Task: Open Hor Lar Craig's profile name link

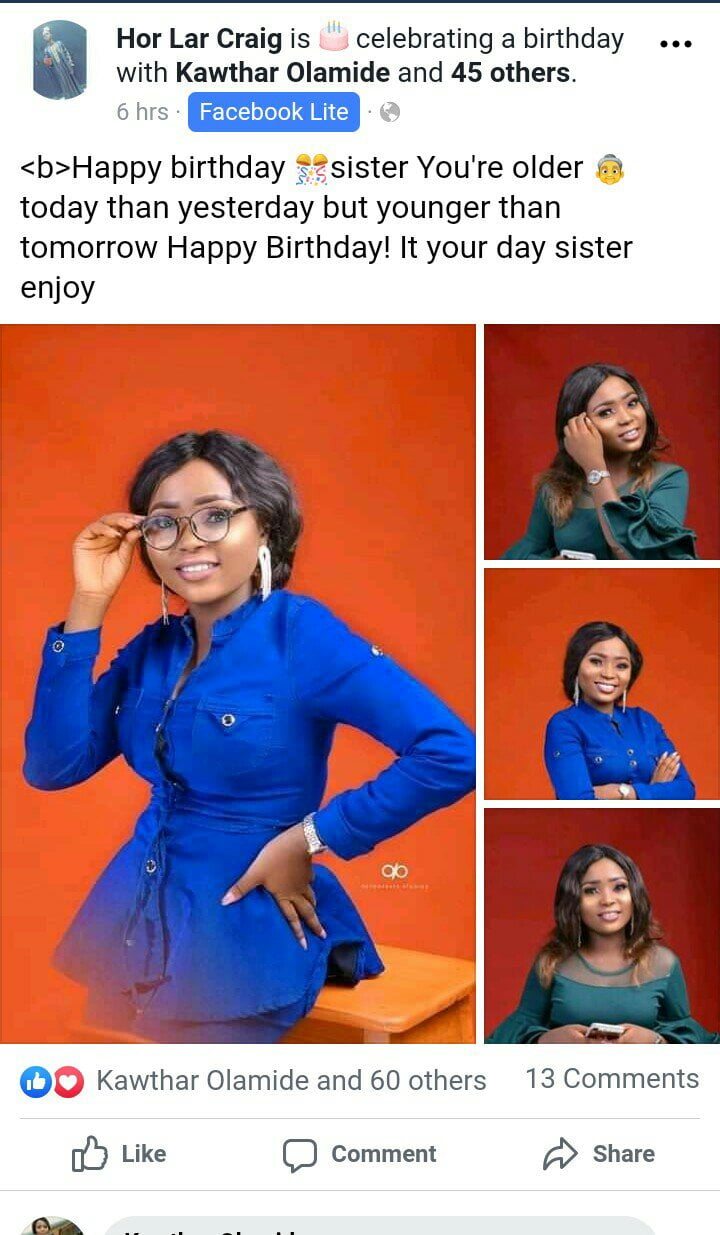Action: click(200, 39)
